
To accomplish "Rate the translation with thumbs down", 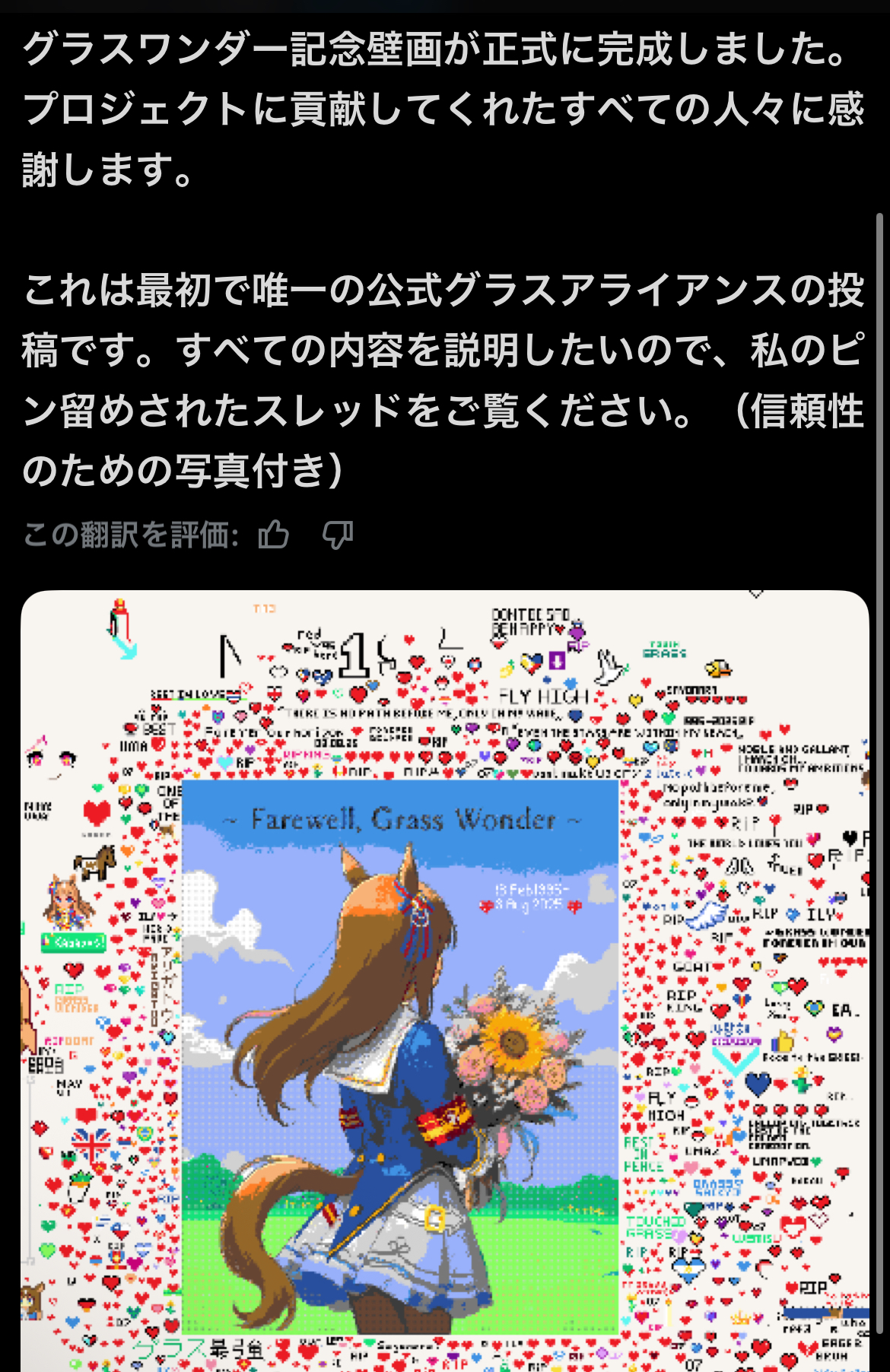I will pyautogui.click(x=337, y=535).
